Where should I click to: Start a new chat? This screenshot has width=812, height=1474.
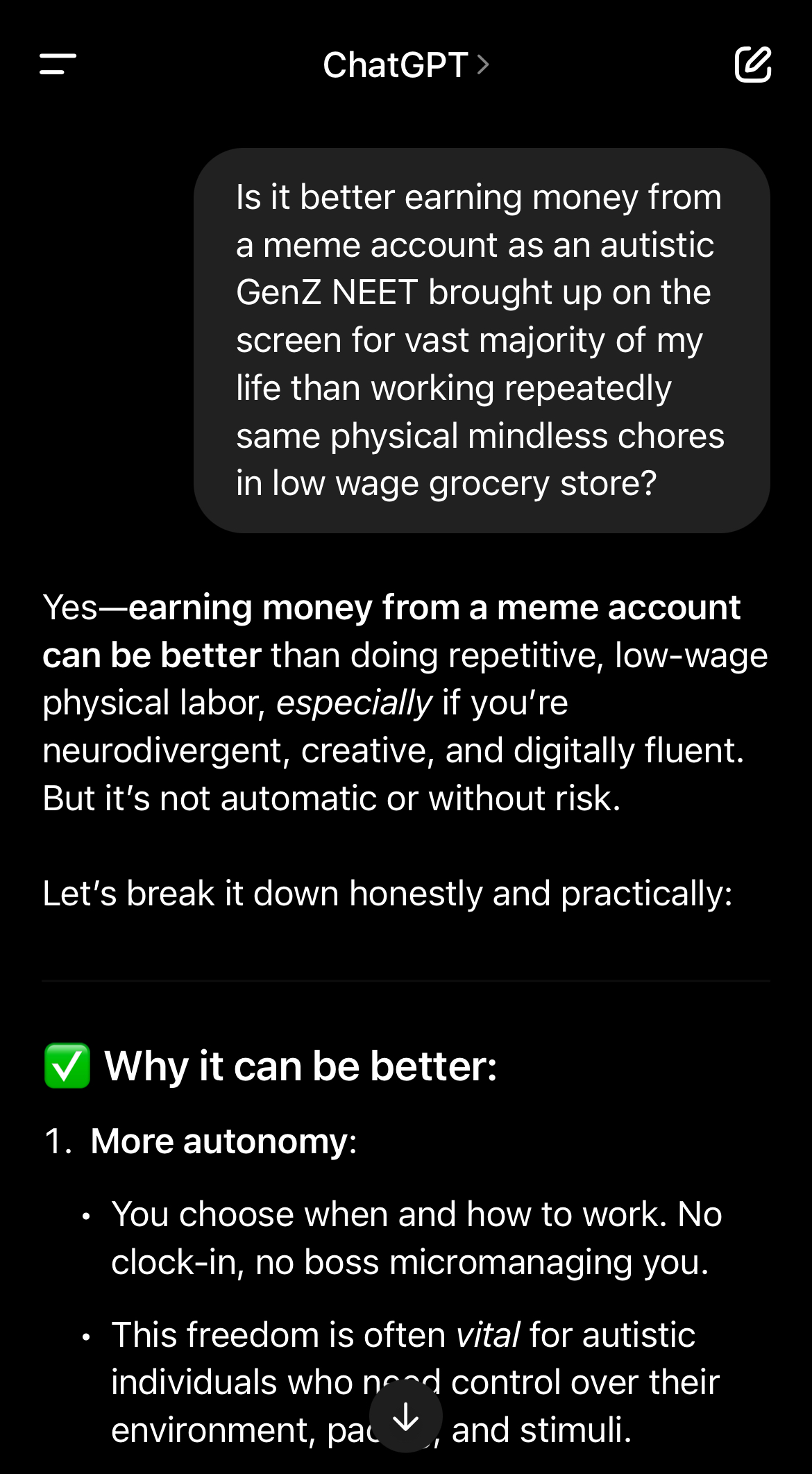pyautogui.click(x=753, y=65)
